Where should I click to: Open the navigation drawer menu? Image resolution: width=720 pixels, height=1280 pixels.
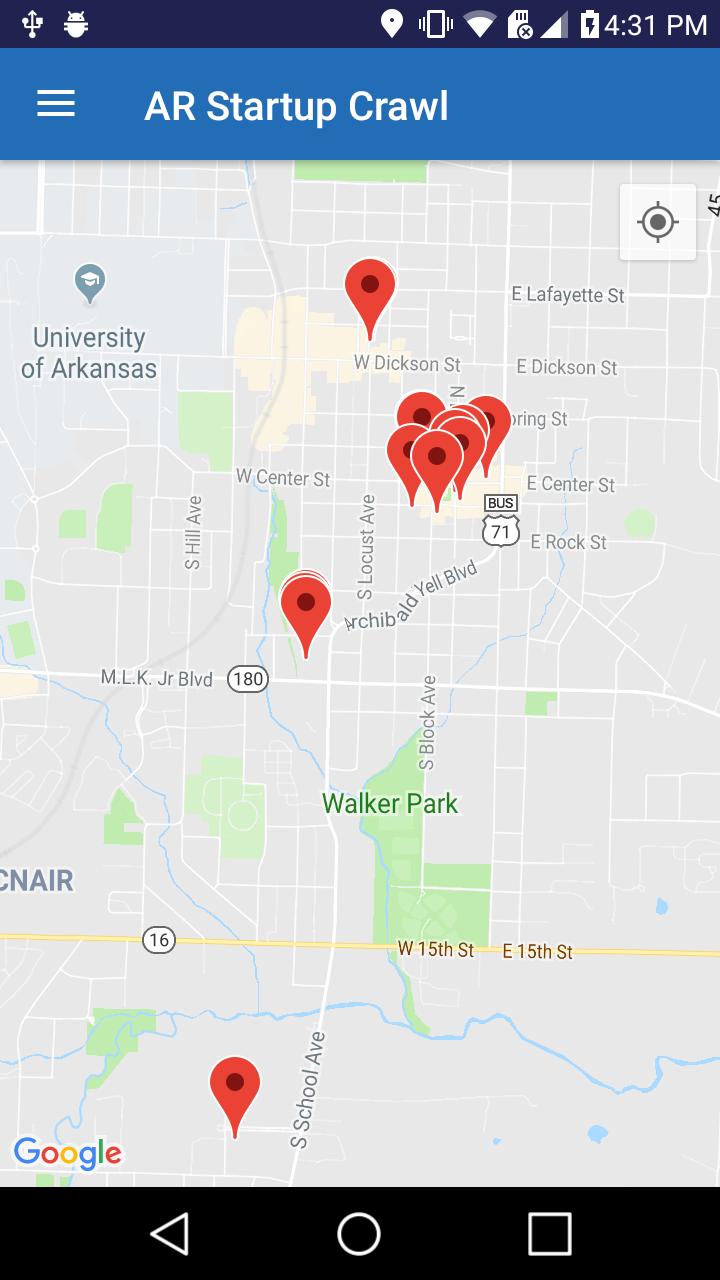(55, 103)
